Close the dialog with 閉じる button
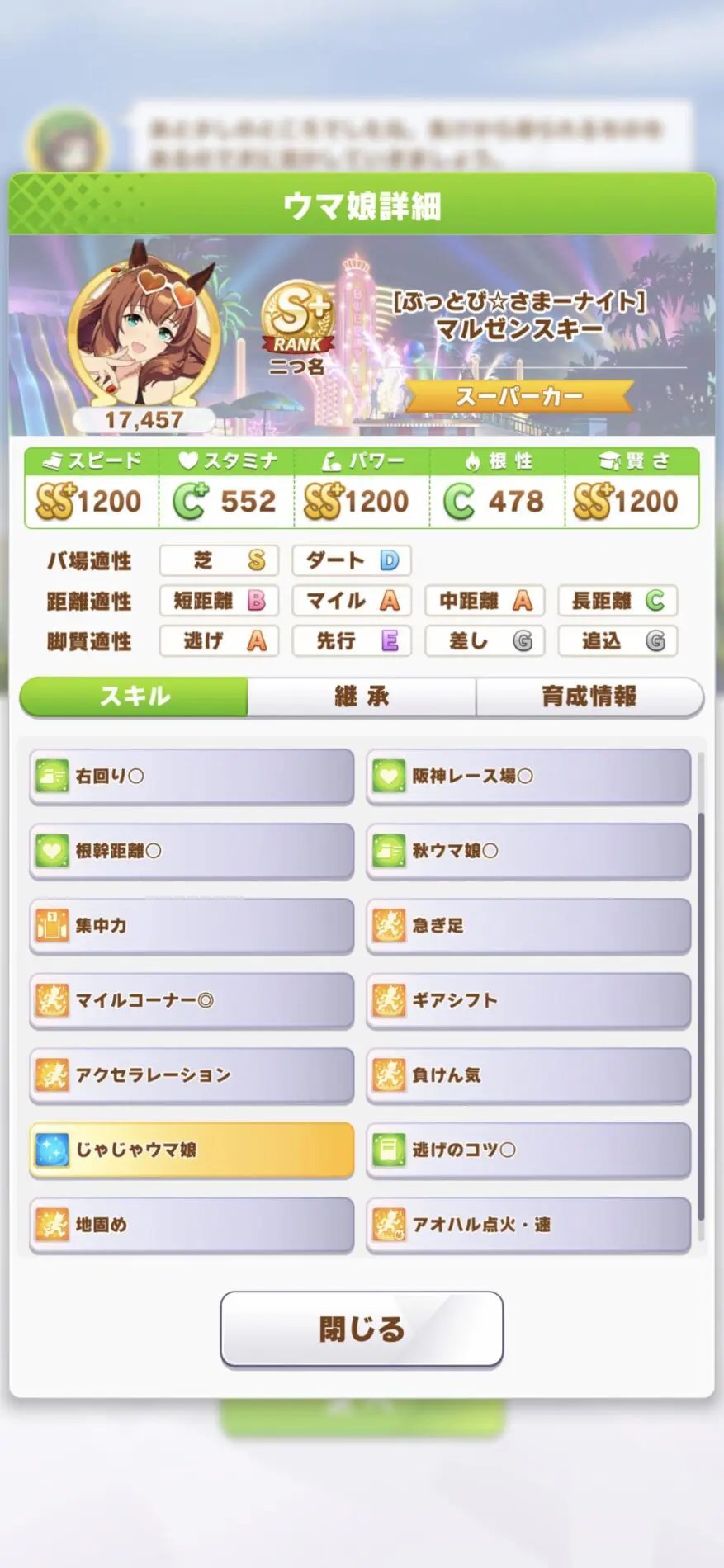Image resolution: width=724 pixels, height=1568 pixels. (362, 1329)
